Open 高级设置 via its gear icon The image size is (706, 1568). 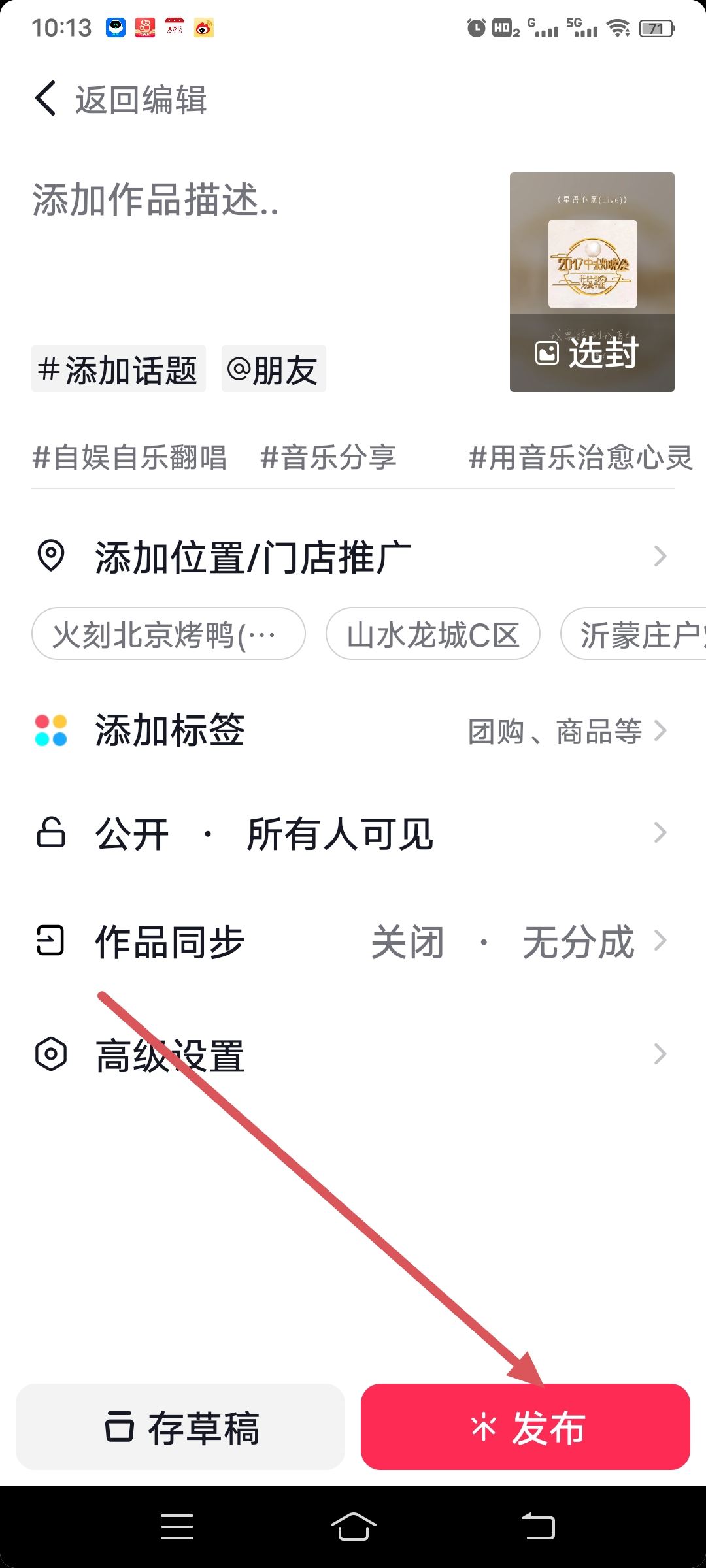[52, 1052]
